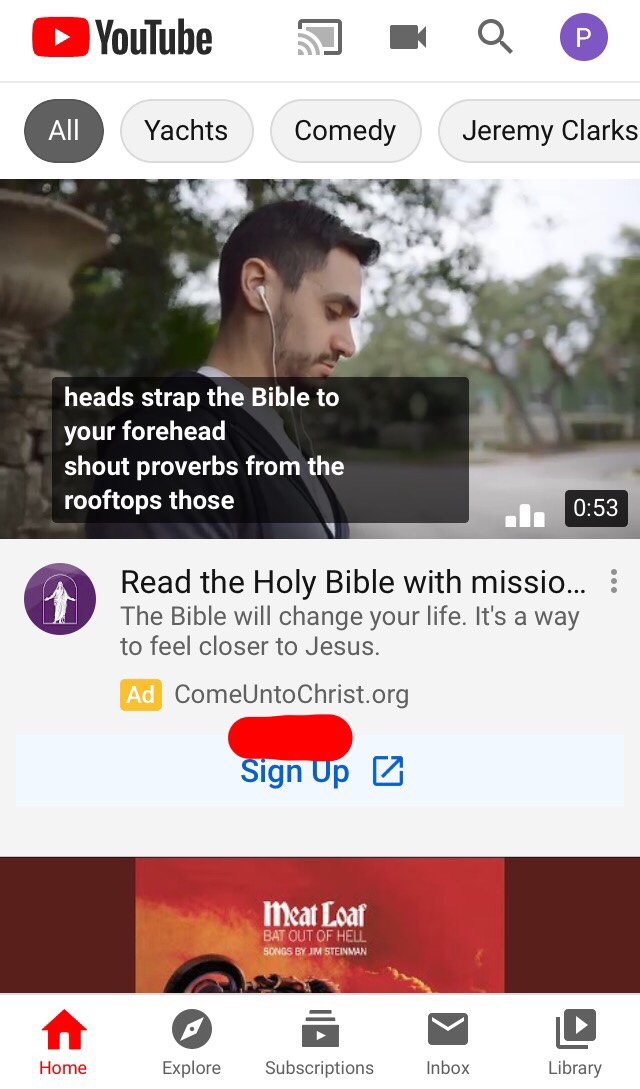Switch to the Library tab
Viewport: 640px width, 1089px height.
click(575, 1043)
